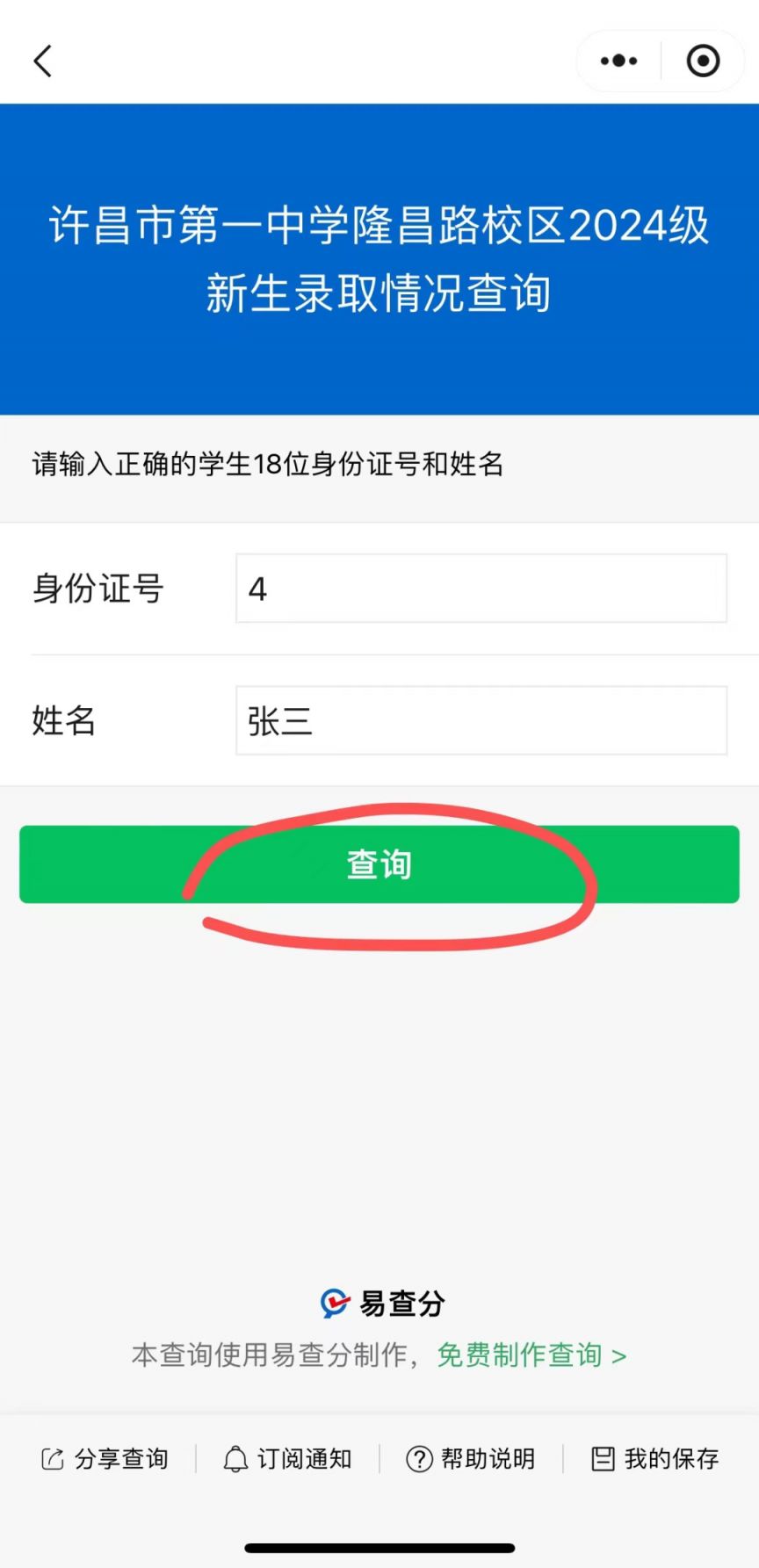This screenshot has width=759, height=1568.
Task: Share this query via 分享查询
Action: pos(105,1459)
